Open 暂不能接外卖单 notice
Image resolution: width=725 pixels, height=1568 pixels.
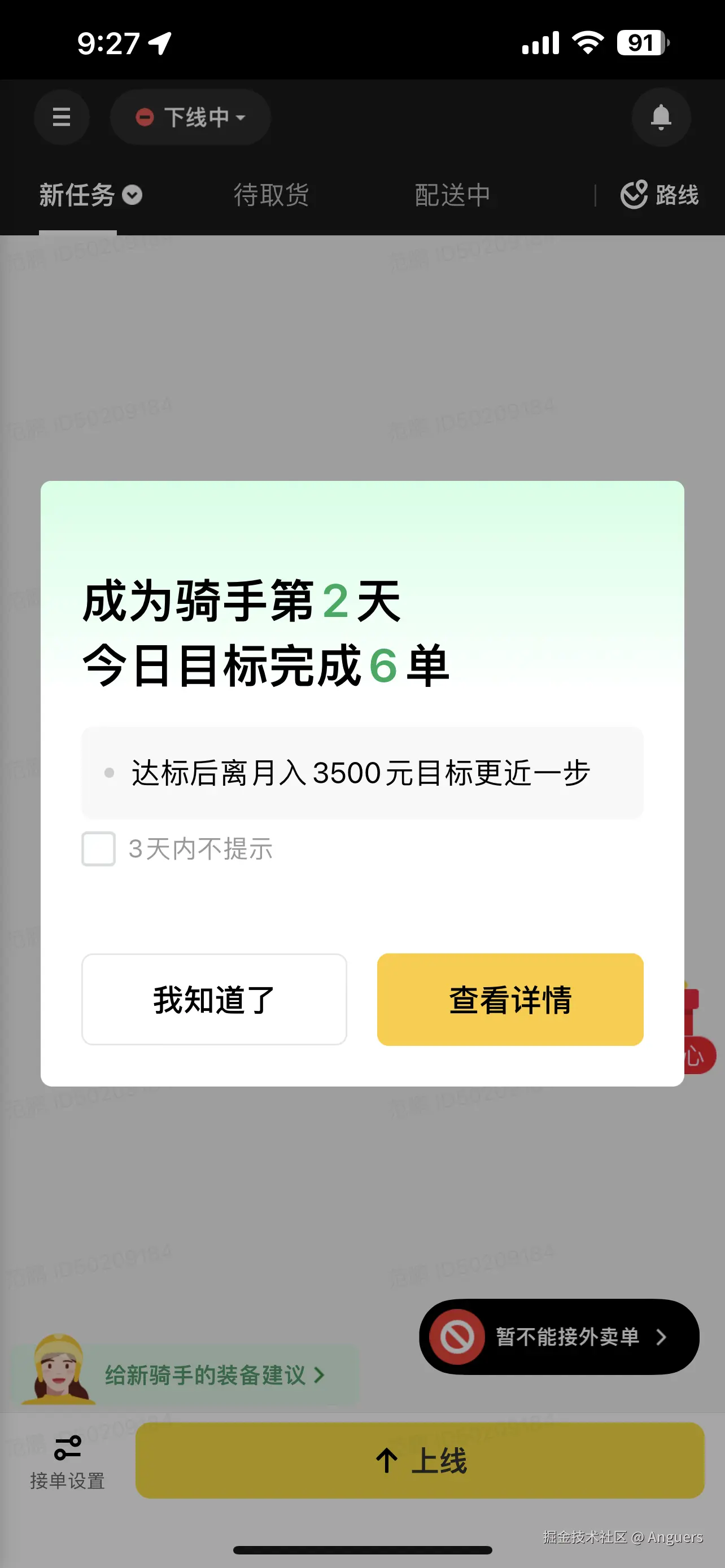(559, 1337)
